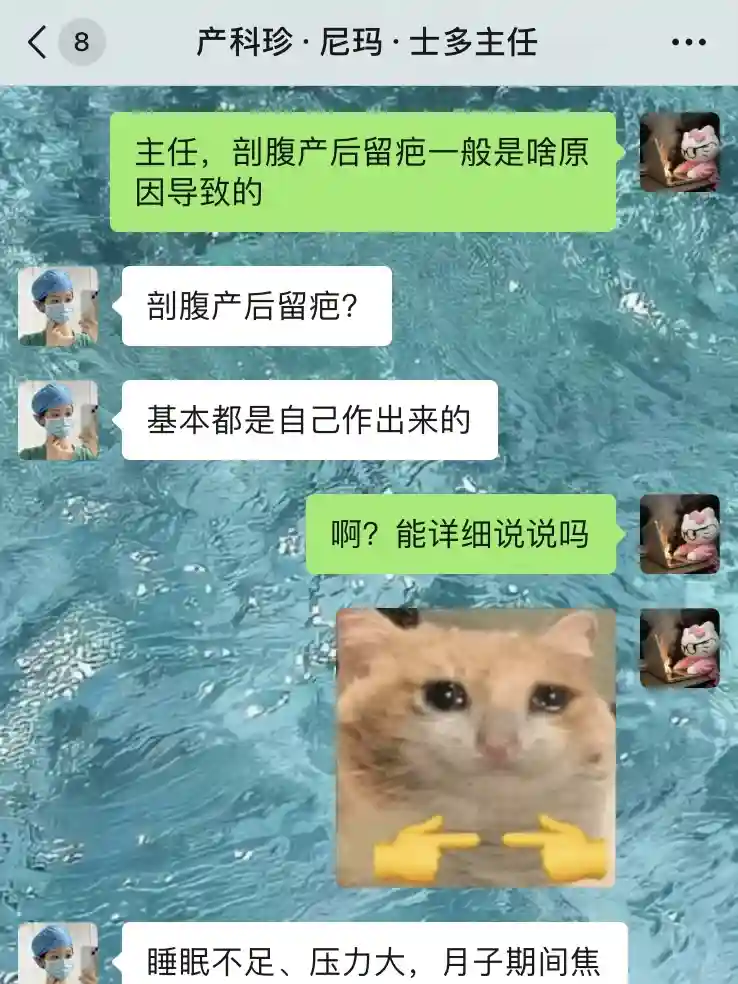
Task: Open the crying cat meme image
Action: pyautogui.click(x=476, y=747)
